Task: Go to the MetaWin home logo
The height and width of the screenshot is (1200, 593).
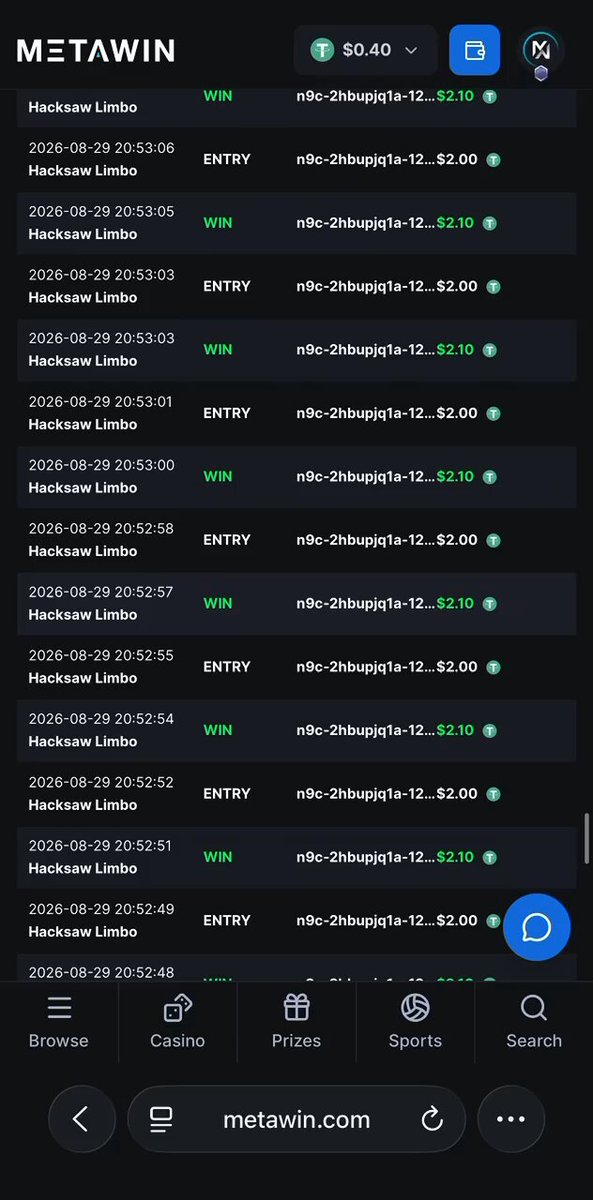Action: (96, 50)
